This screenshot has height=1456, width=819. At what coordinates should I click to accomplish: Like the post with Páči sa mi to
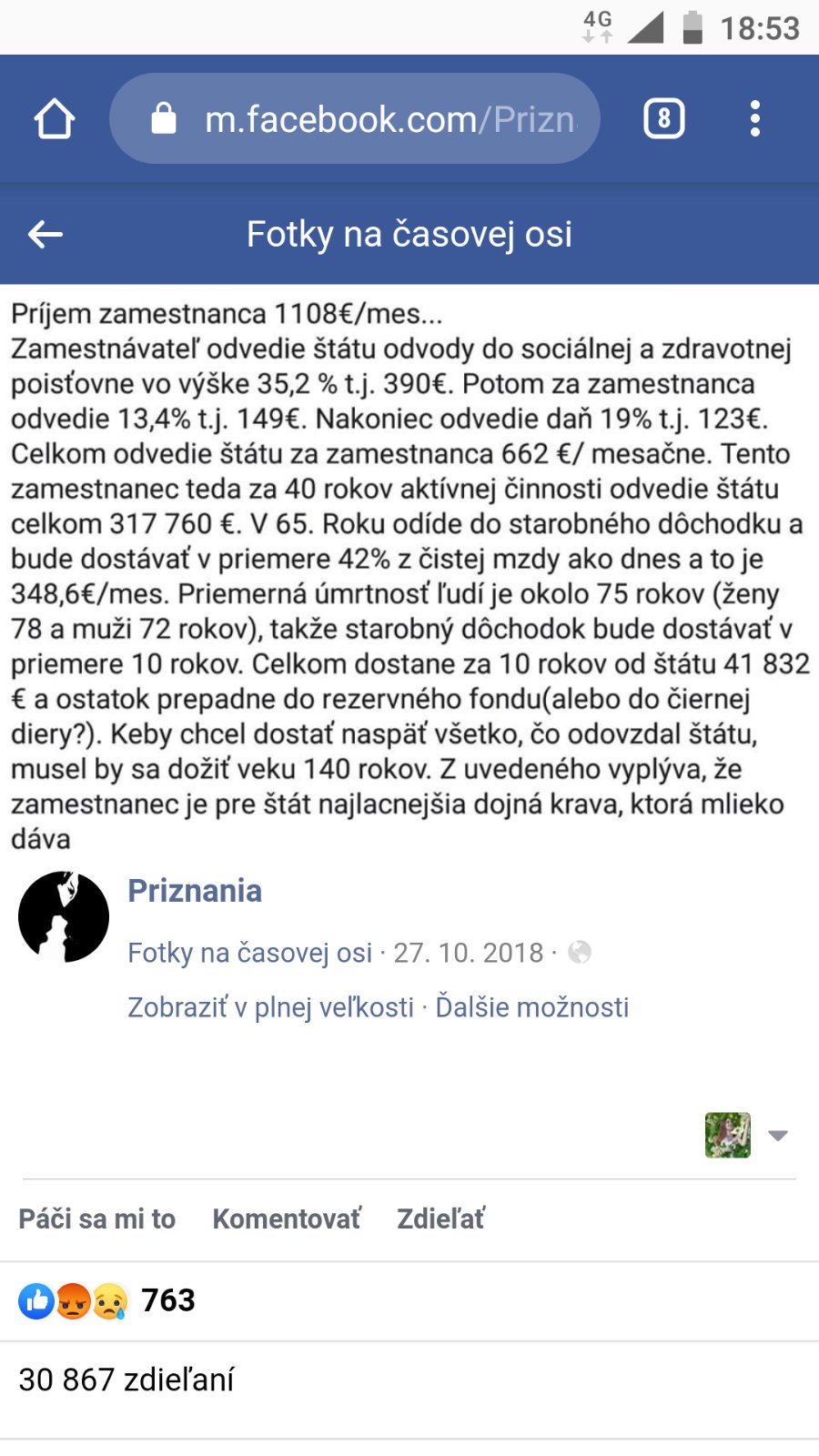coord(97,1219)
